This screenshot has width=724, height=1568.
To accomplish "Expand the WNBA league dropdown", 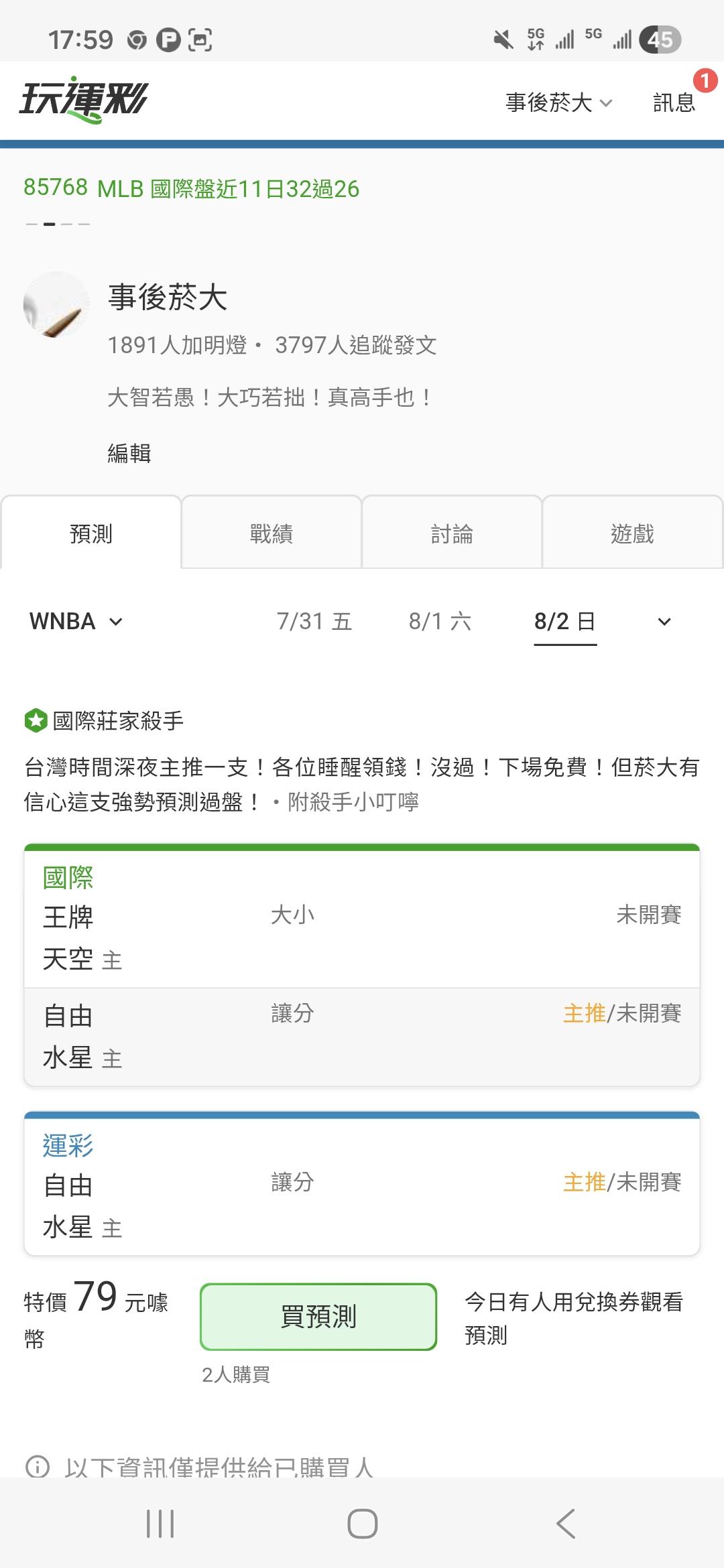I will point(76,621).
